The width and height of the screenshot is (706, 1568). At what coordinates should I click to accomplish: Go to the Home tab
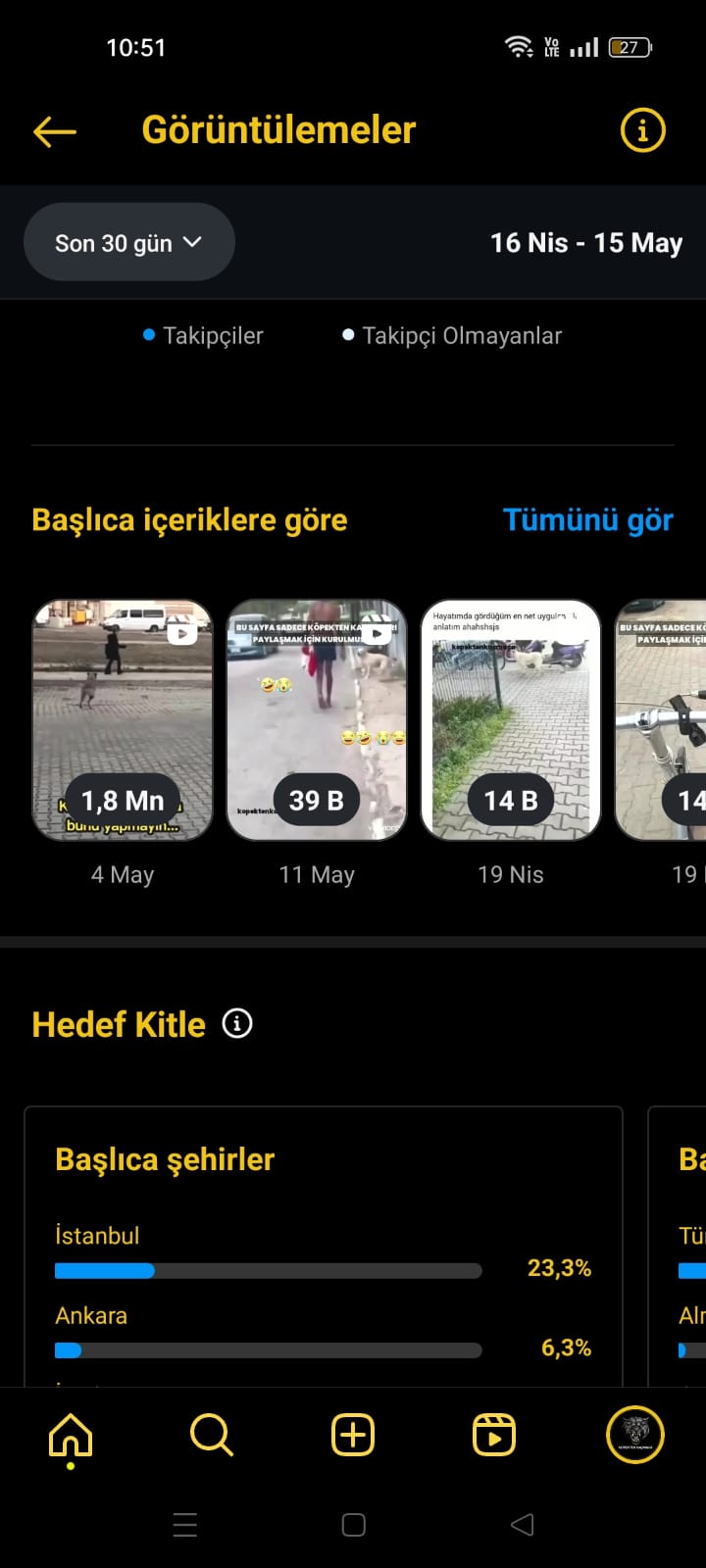[71, 1436]
